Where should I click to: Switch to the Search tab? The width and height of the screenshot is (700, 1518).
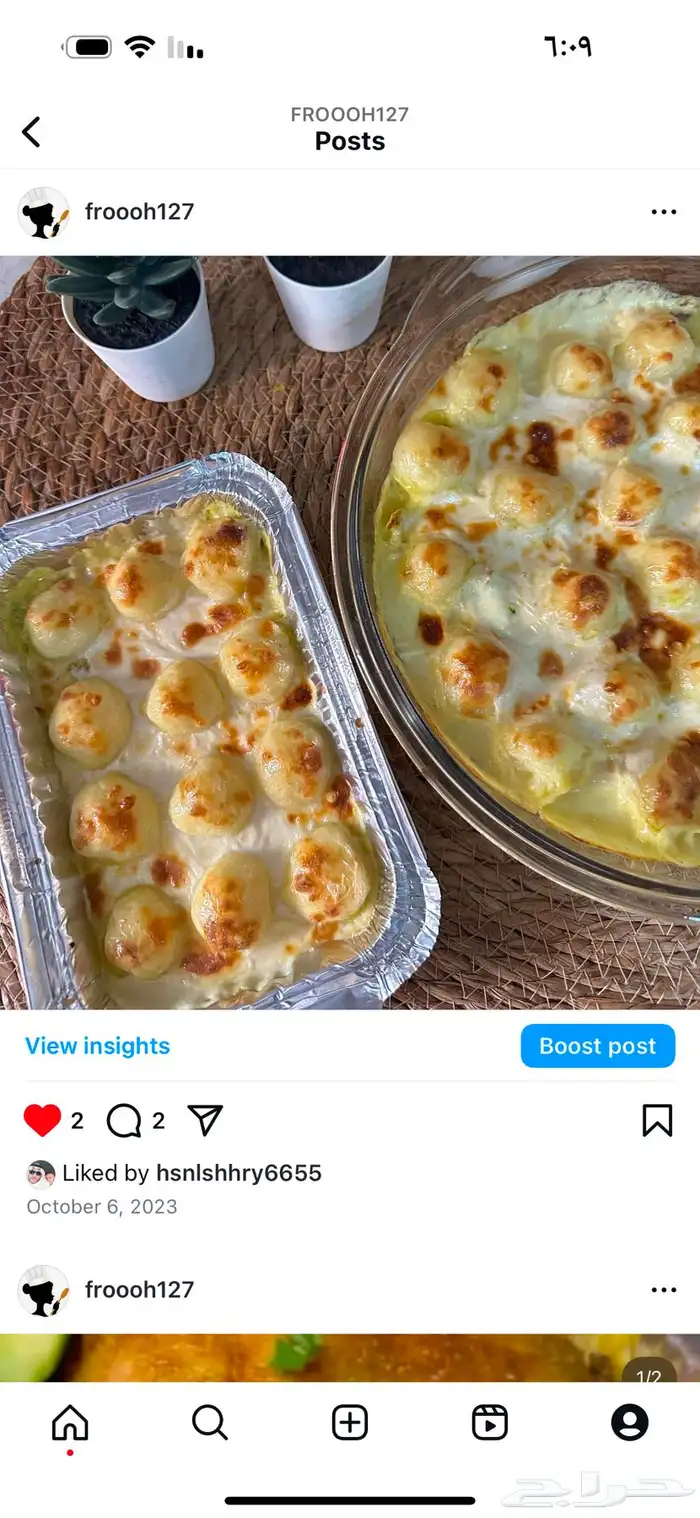click(x=210, y=1422)
